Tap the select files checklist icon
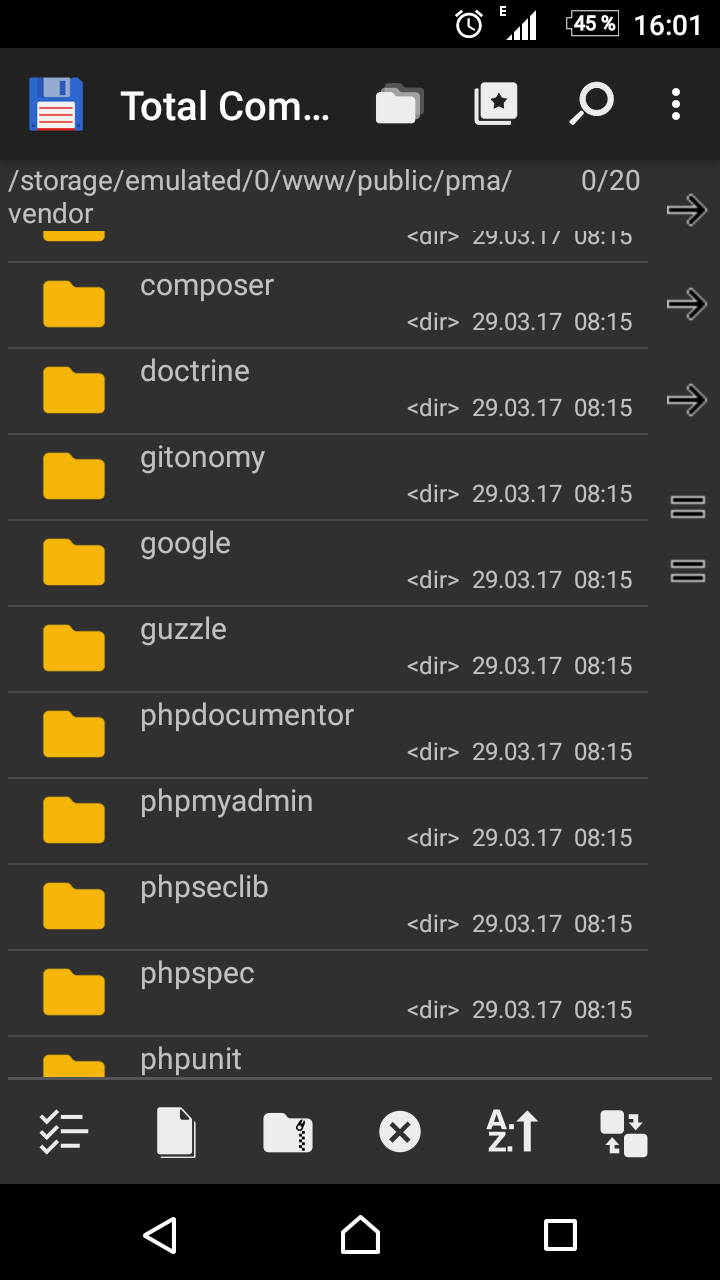Viewport: 720px width, 1280px height. click(64, 1133)
